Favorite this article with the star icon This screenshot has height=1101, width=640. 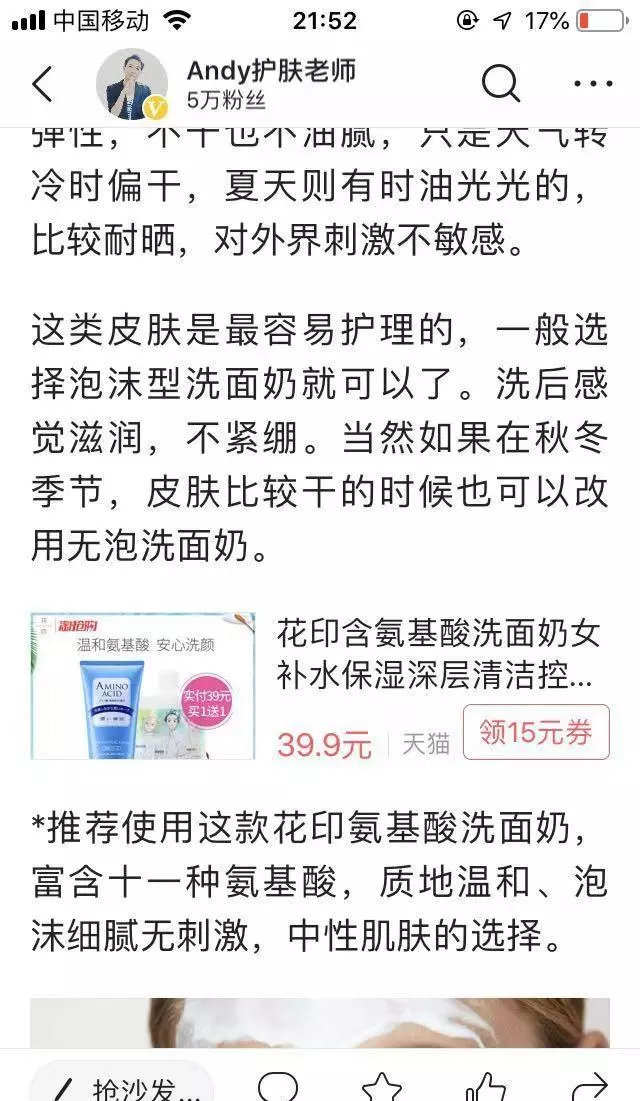pyautogui.click(x=381, y=1086)
